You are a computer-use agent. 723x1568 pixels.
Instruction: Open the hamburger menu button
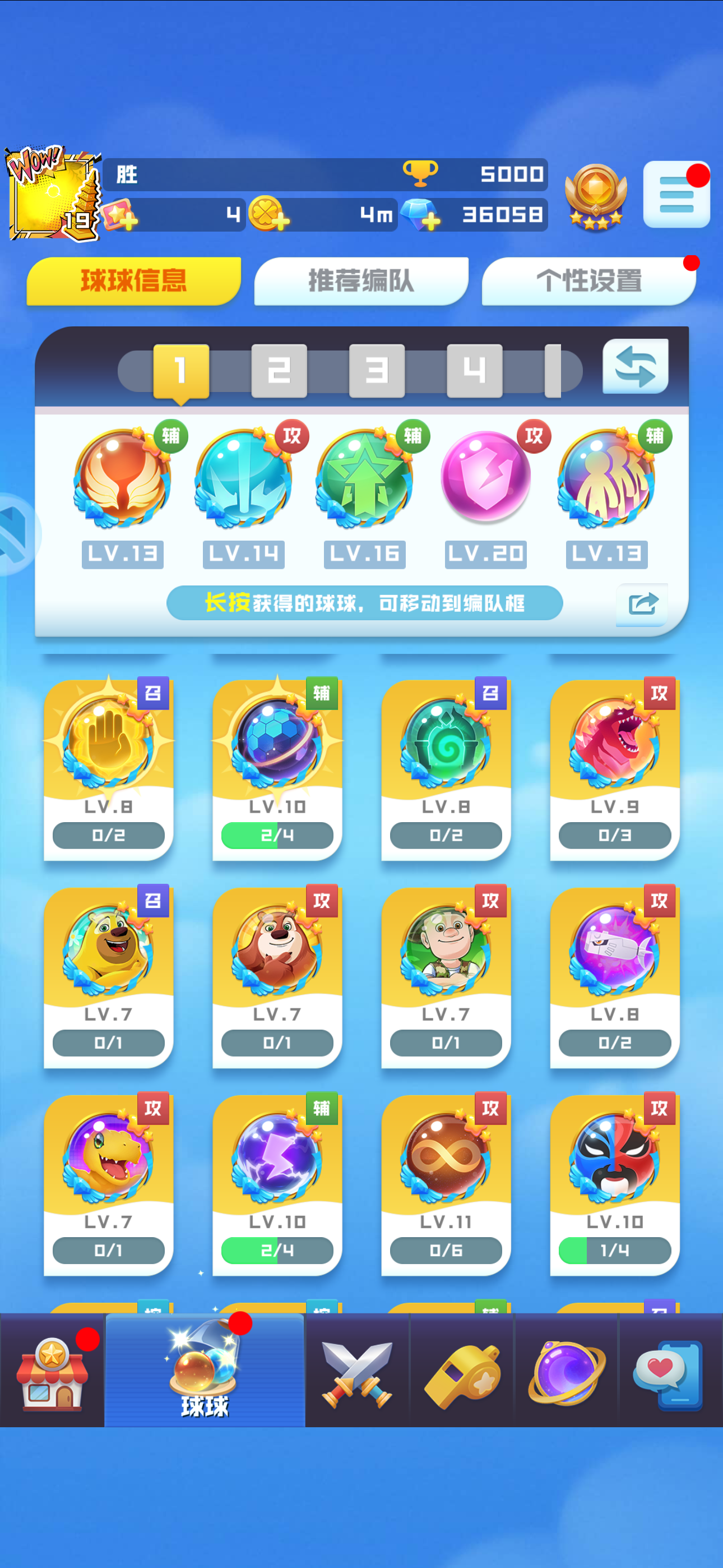pos(675,195)
